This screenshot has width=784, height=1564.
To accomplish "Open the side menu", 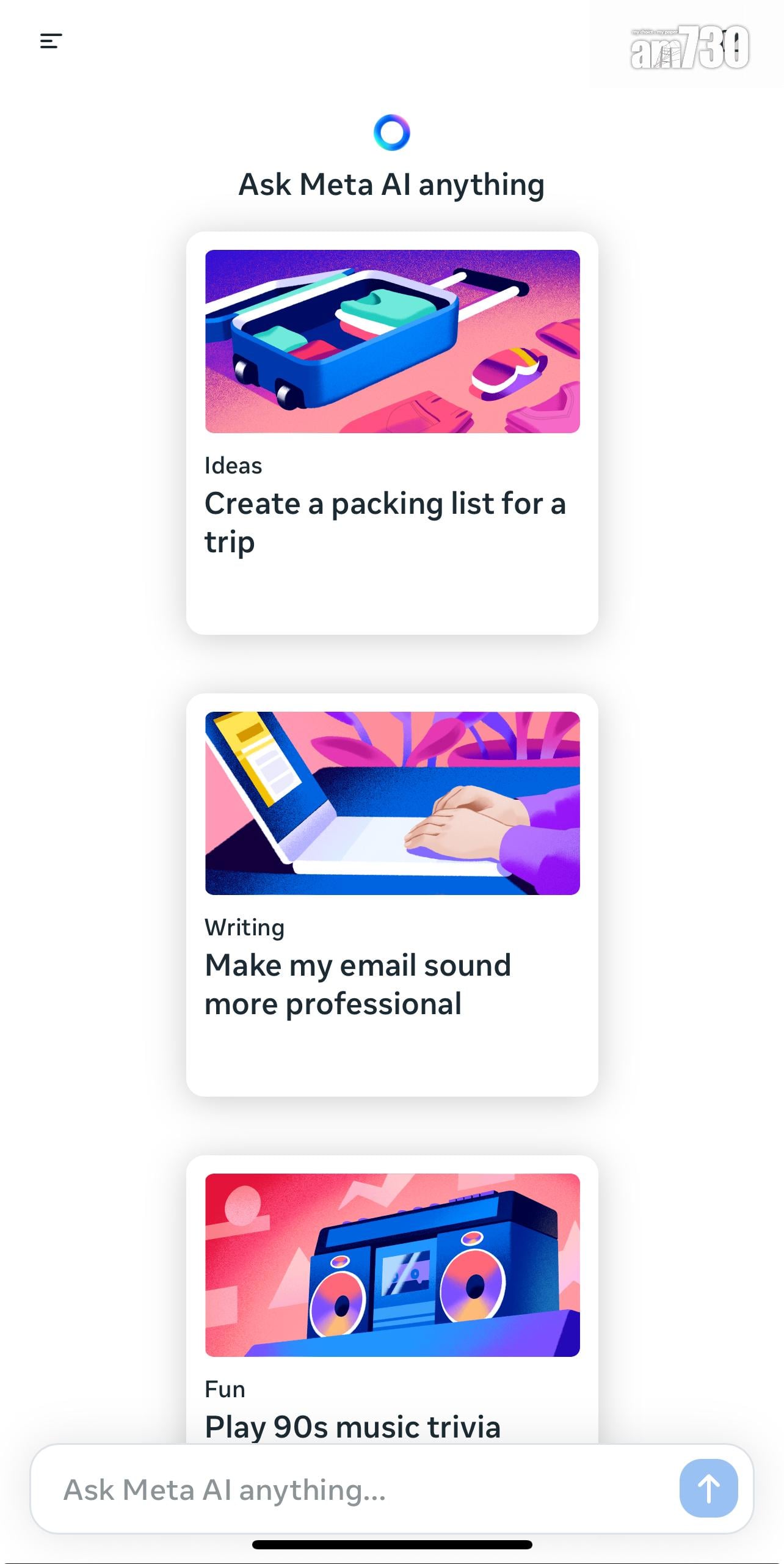I will tap(51, 41).
